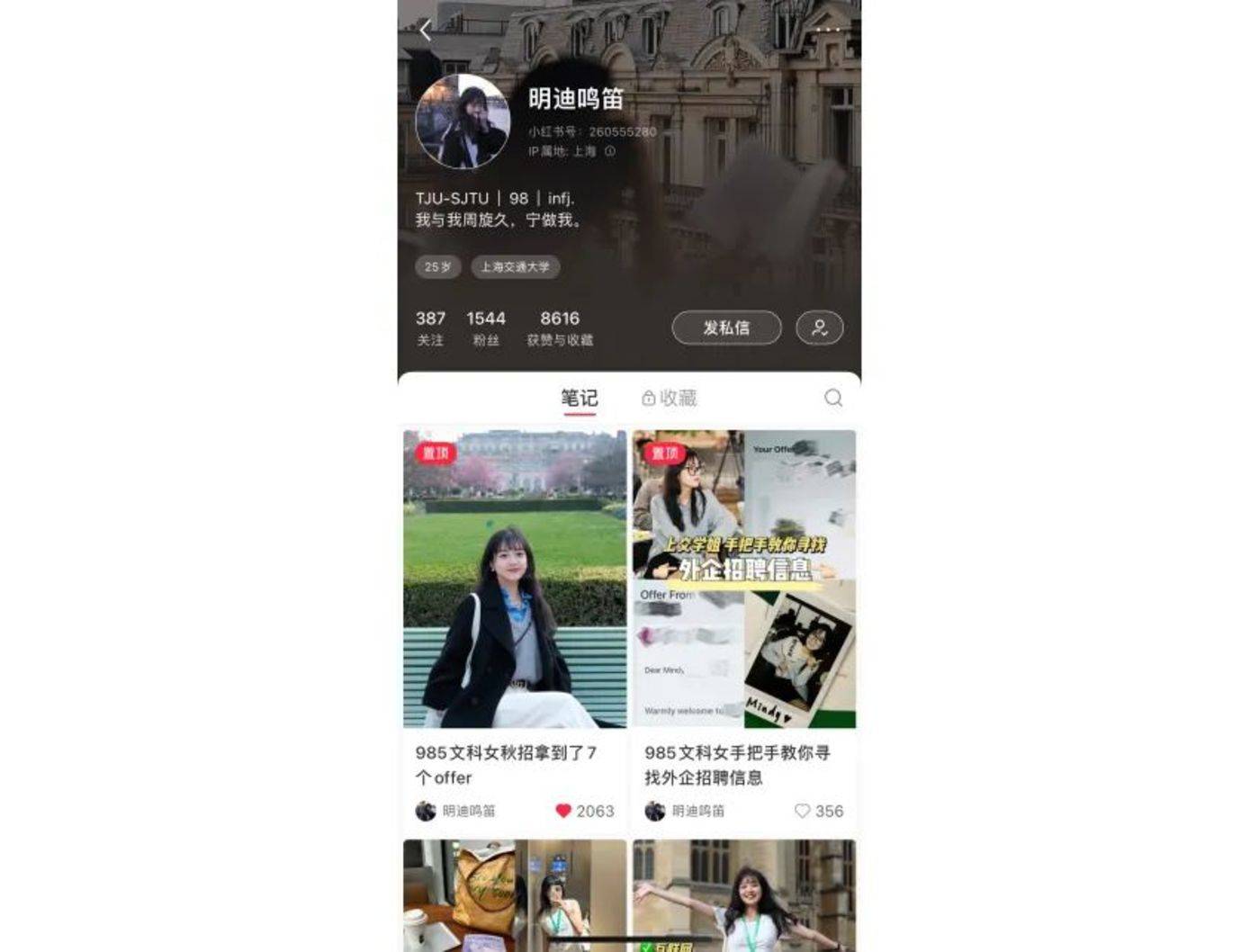Screen dimensions: 1259x952
Task: Search this user's notes
Action: coord(833,398)
